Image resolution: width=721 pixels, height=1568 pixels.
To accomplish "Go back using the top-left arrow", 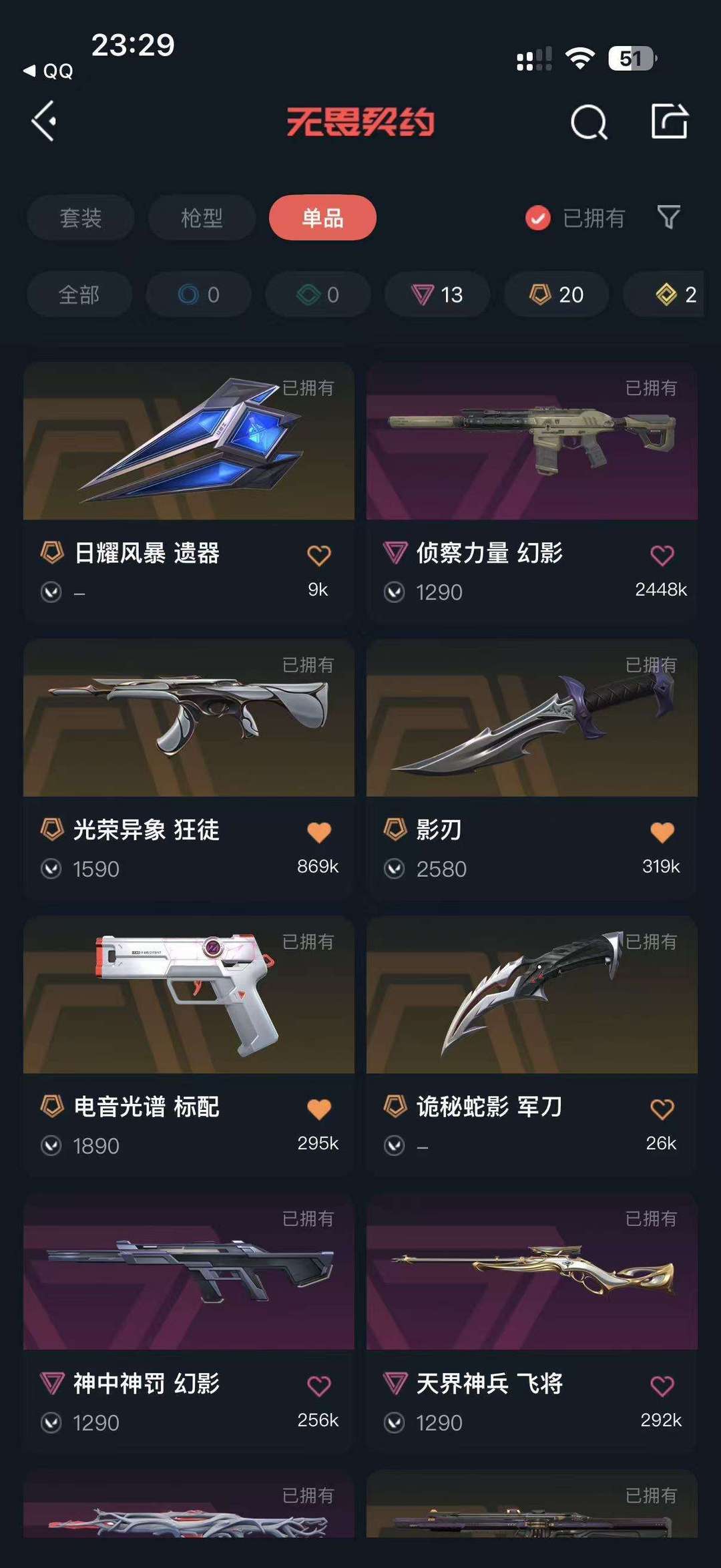I will click(x=44, y=122).
